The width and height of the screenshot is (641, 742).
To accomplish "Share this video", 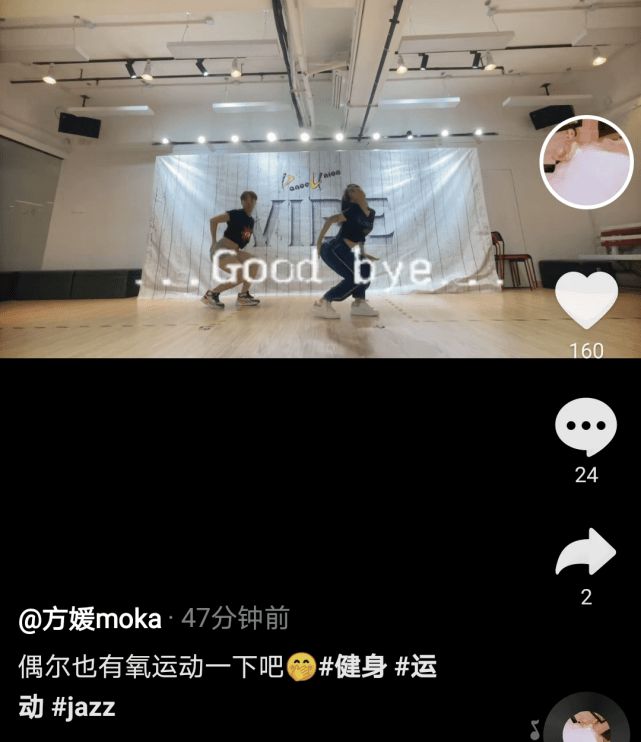I will (586, 553).
